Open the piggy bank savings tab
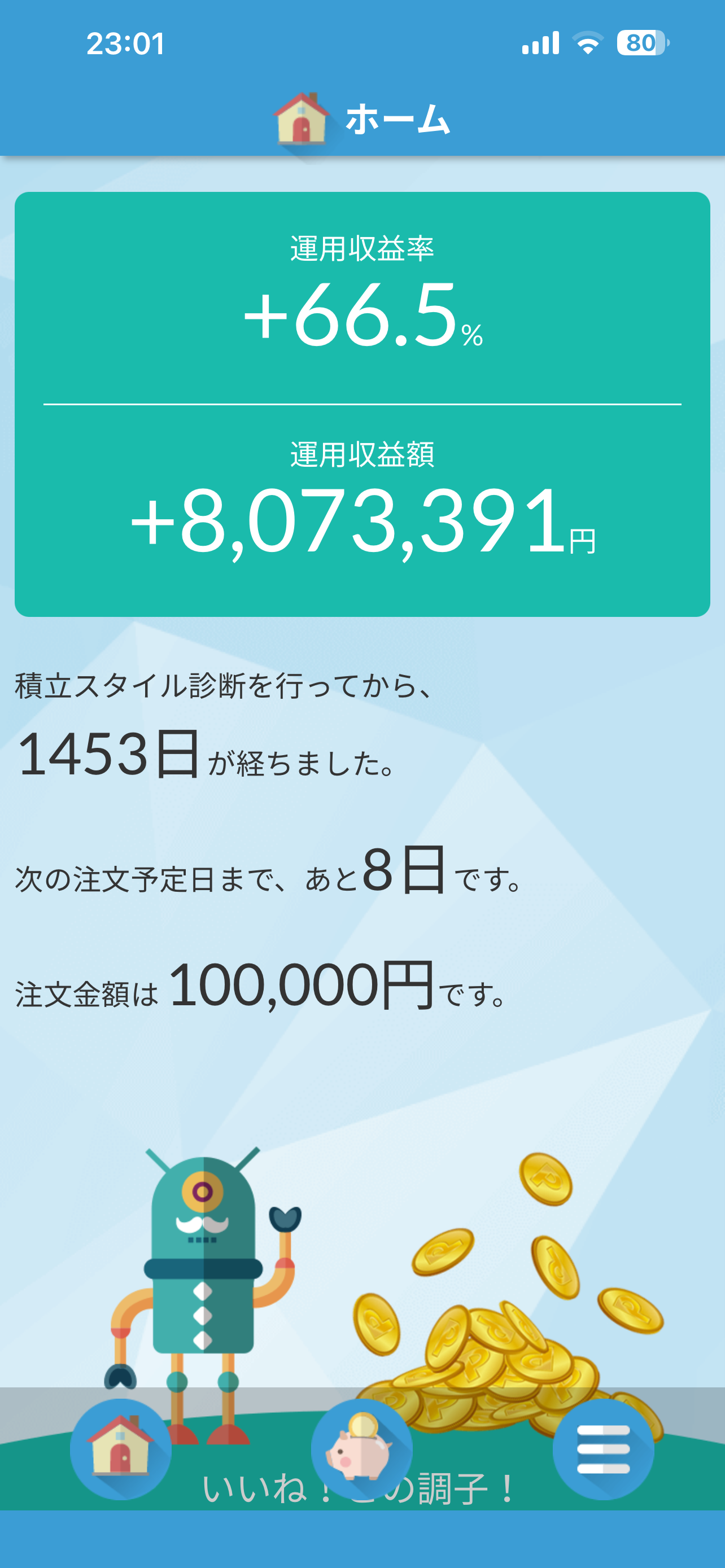Image resolution: width=725 pixels, height=1568 pixels. 361,1449
